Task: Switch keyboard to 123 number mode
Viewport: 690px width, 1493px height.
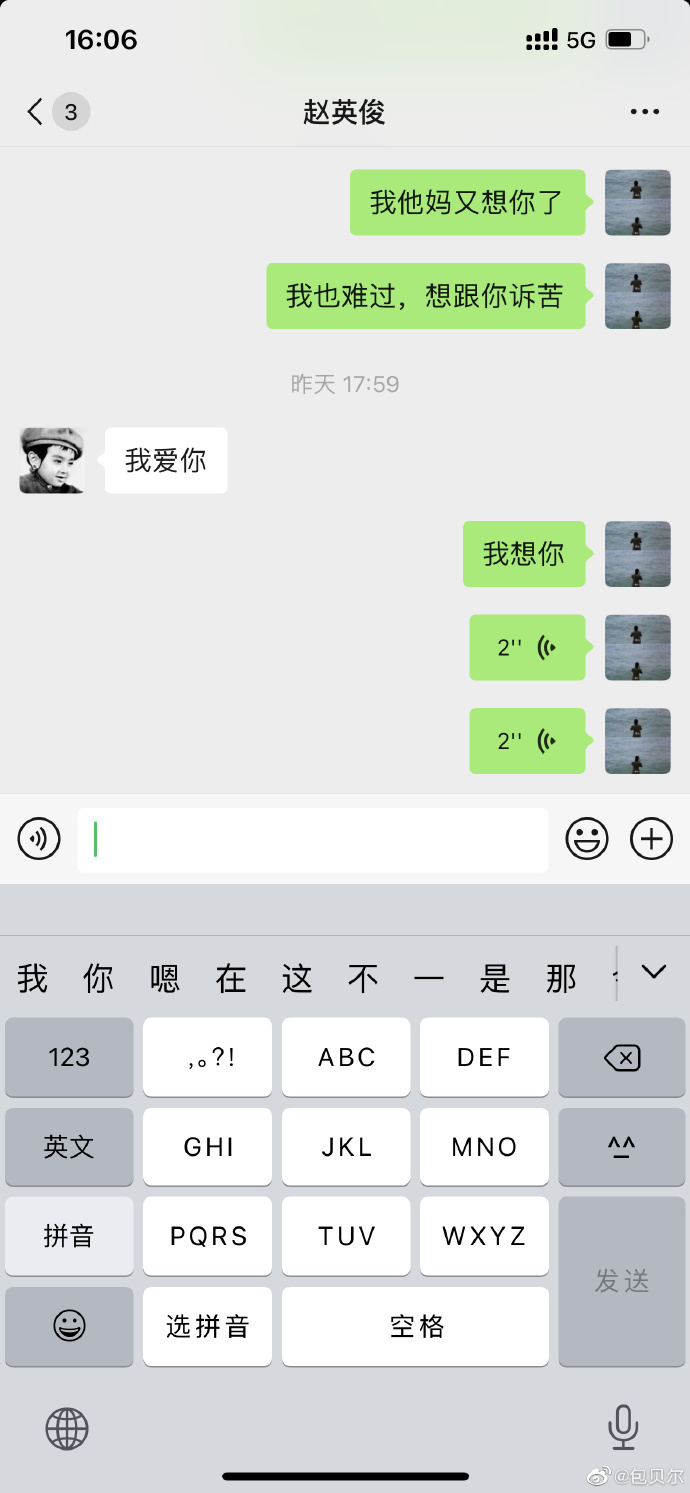Action: pyautogui.click(x=69, y=1058)
